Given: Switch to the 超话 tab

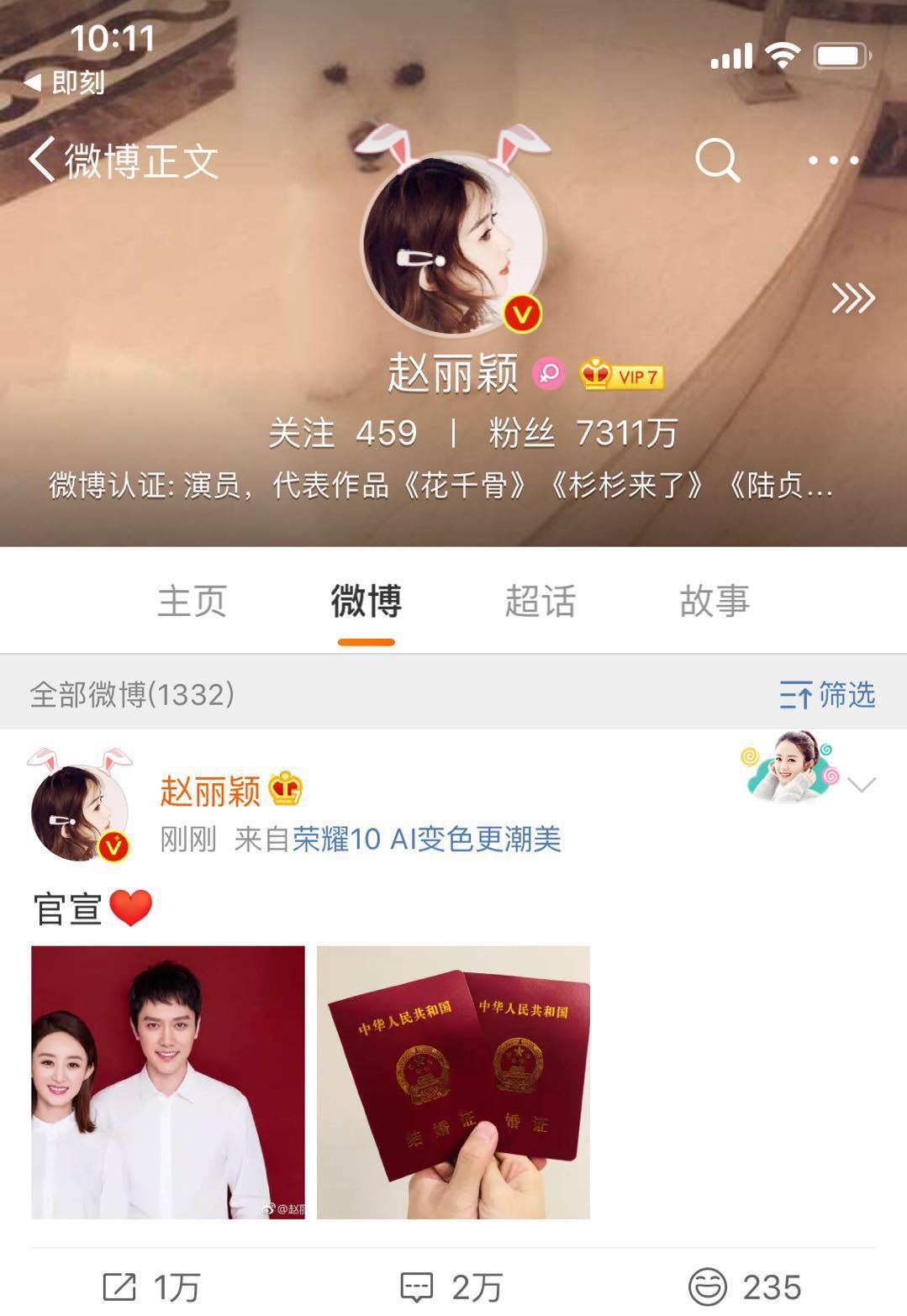Looking at the screenshot, I should pos(540,602).
